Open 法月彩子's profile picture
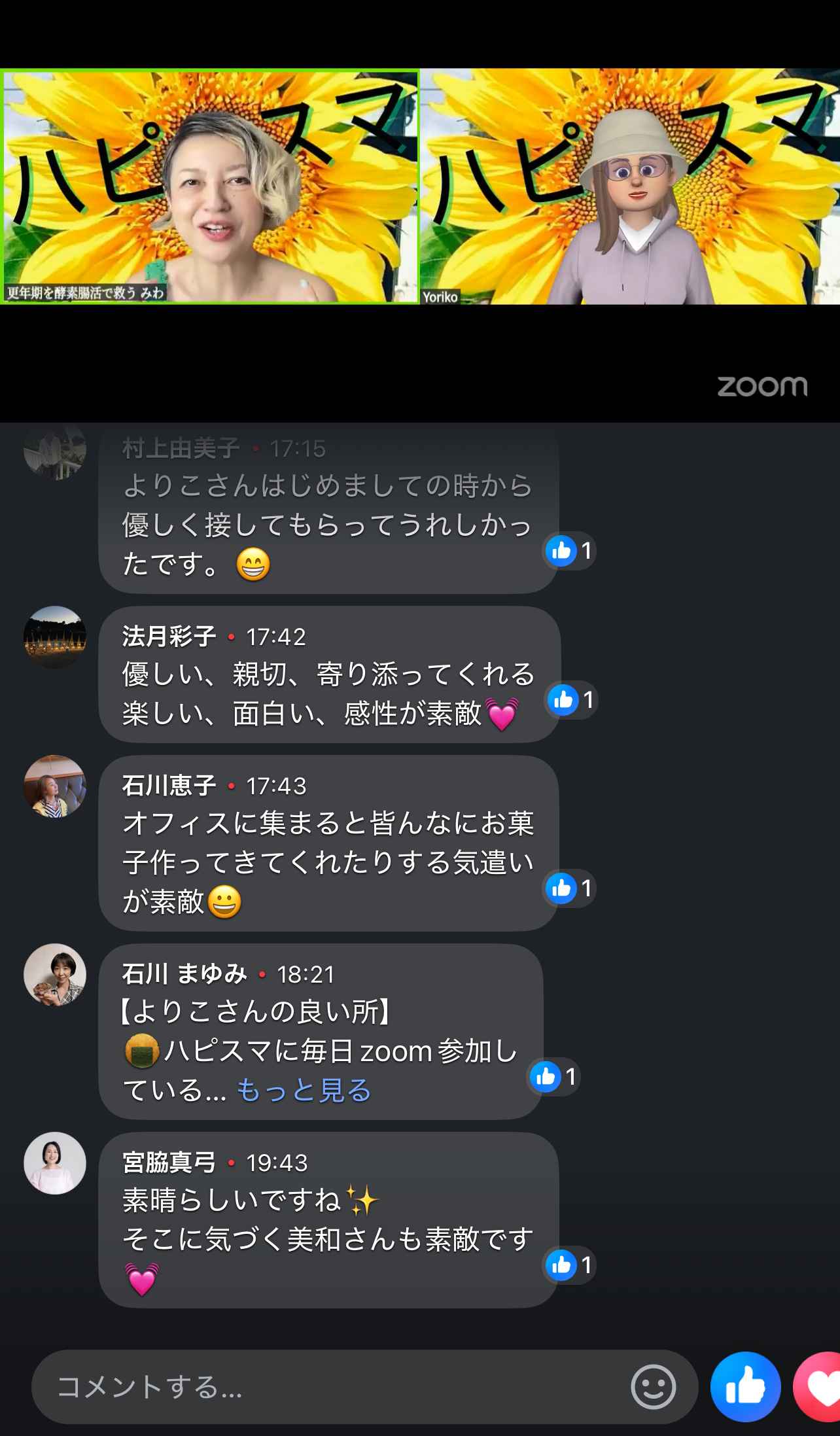 coord(55,637)
